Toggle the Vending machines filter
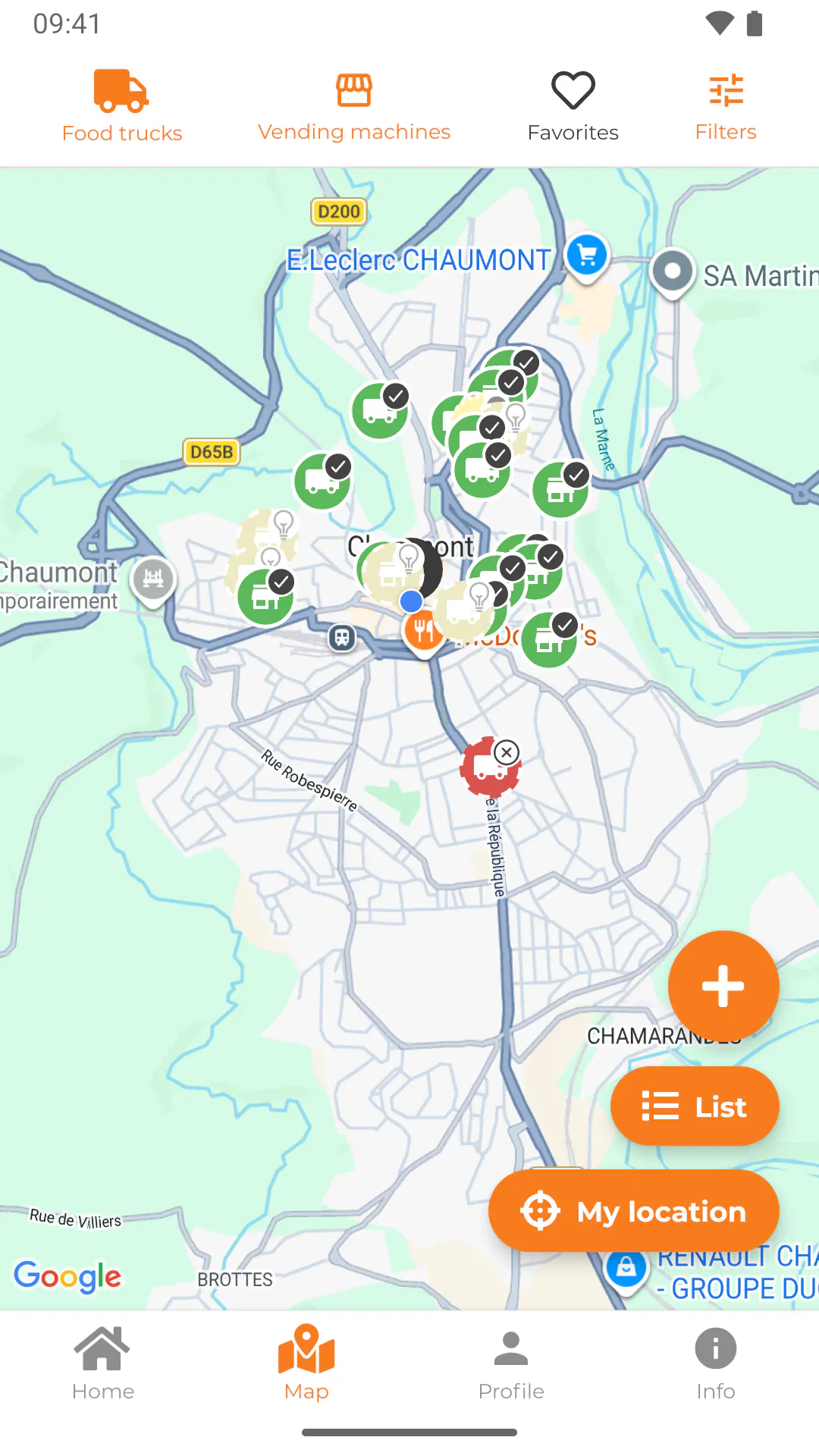 coord(354,107)
